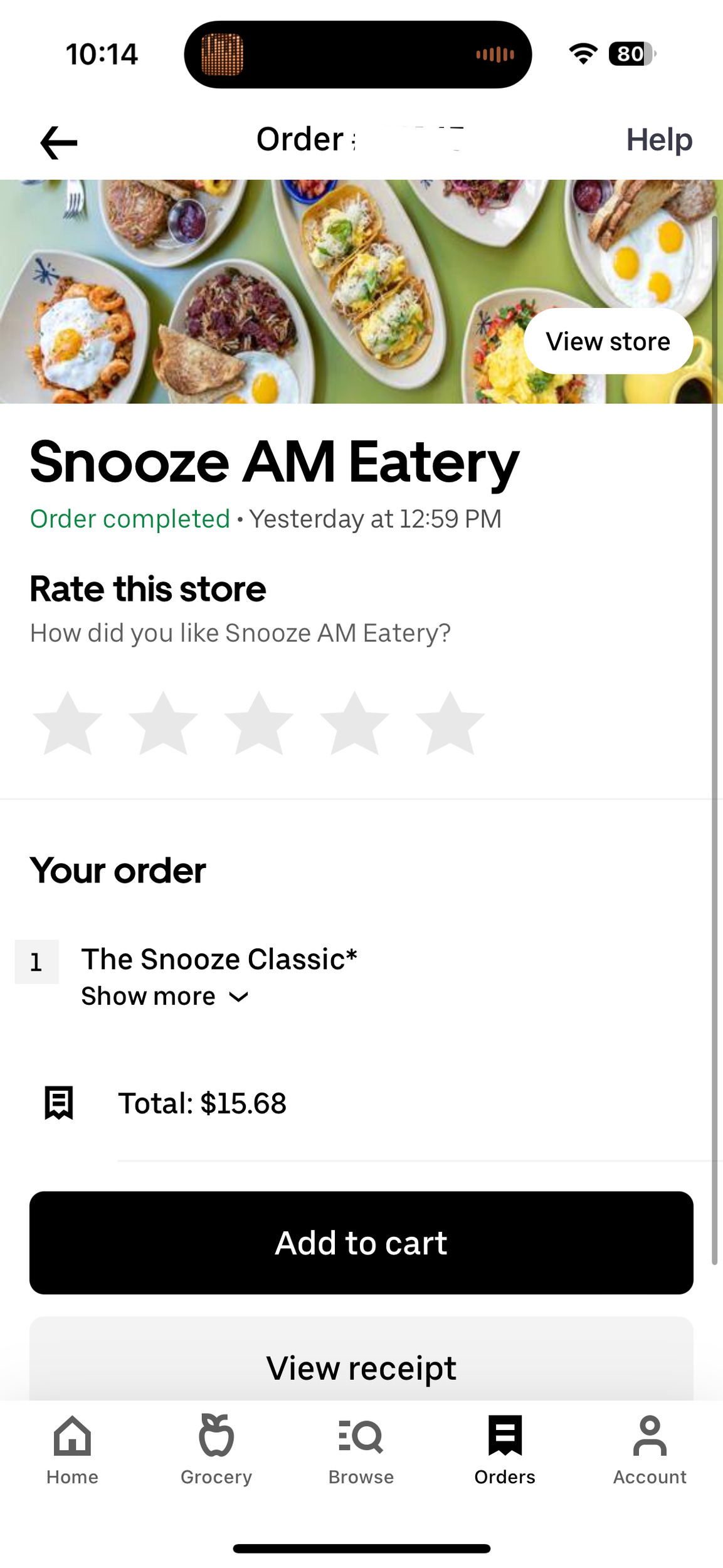The image size is (723, 1568).
Task: Select the Orders tab
Action: pos(505,1449)
